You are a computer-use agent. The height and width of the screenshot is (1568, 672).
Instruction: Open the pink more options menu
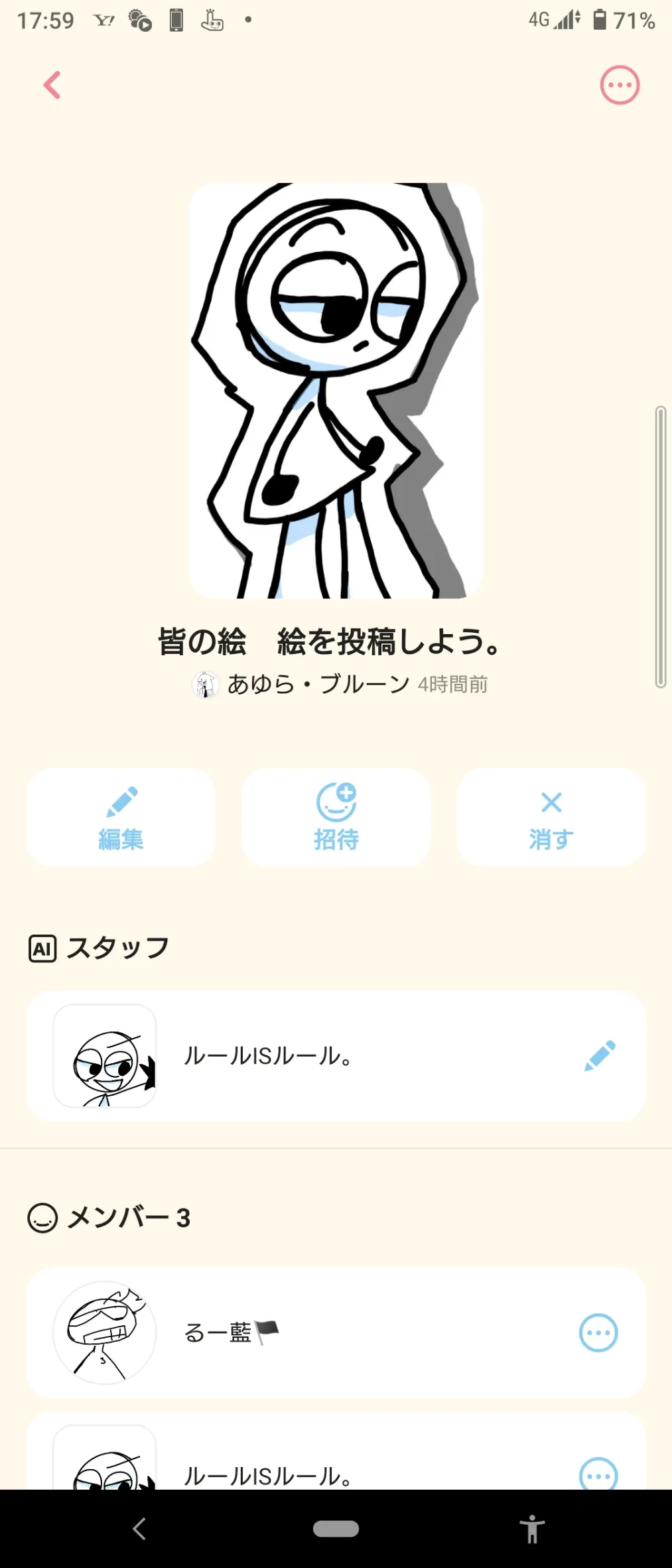tap(620, 85)
